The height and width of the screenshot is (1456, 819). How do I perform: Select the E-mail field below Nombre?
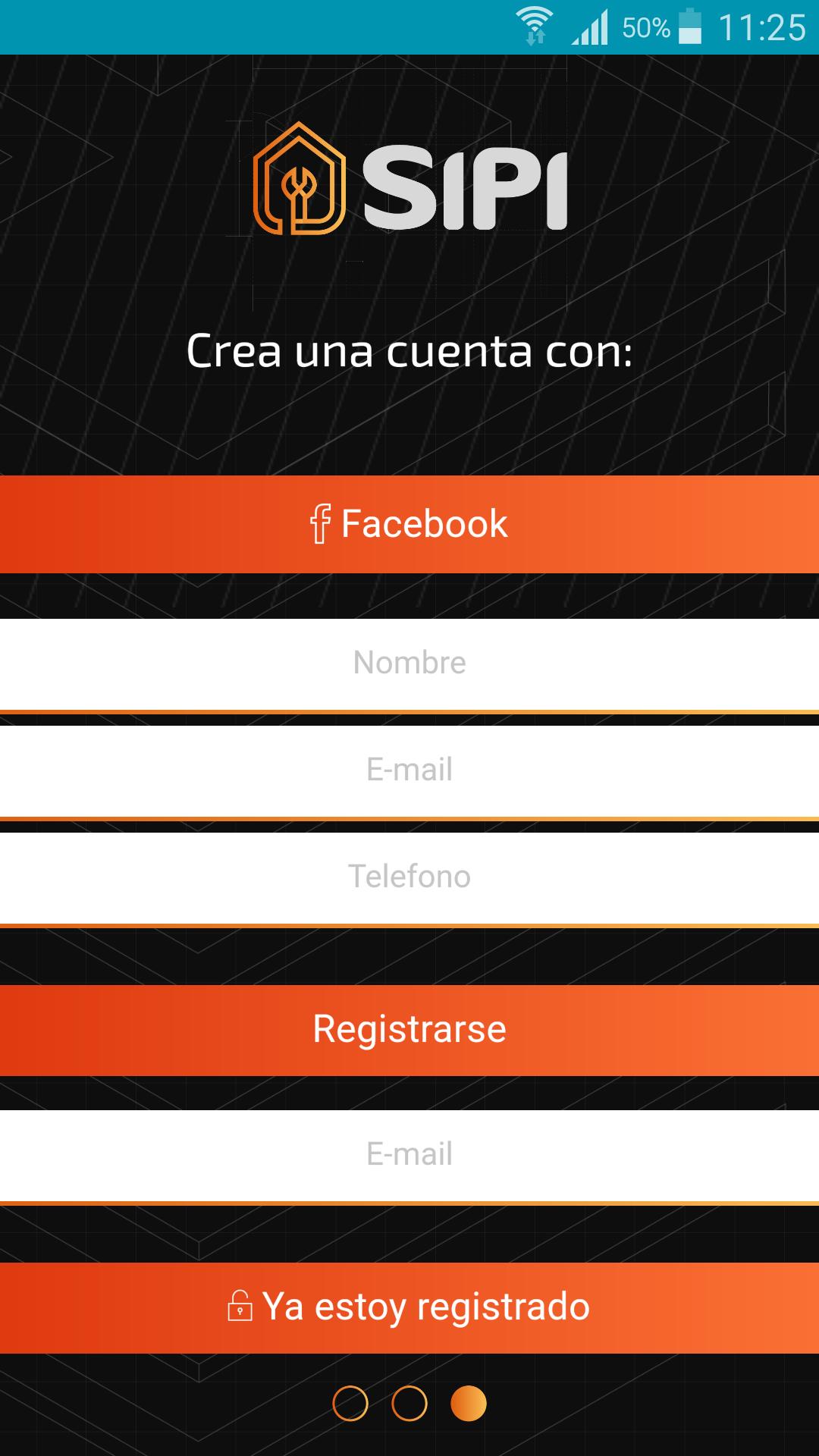click(409, 770)
